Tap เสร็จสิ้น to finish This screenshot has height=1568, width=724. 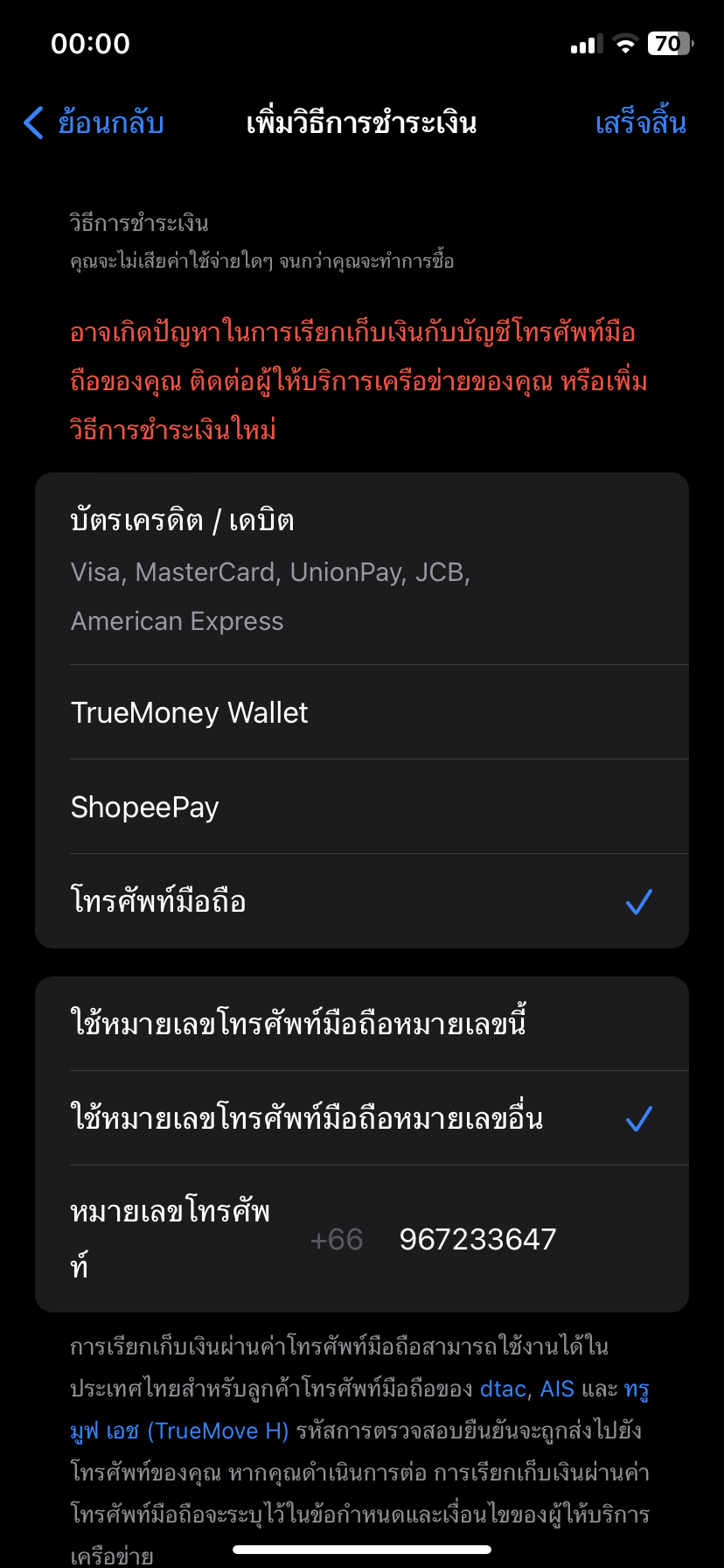point(641,122)
